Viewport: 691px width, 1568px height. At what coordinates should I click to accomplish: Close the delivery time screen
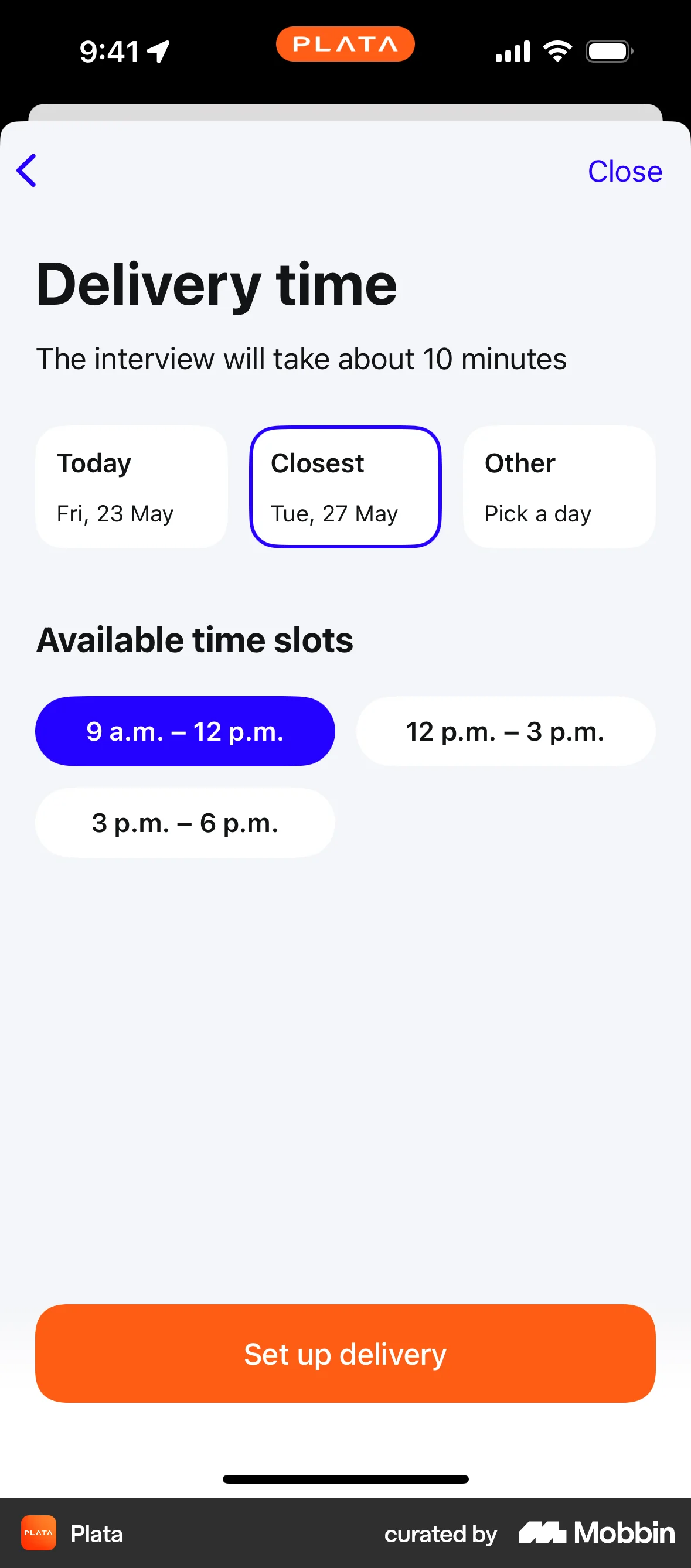point(625,171)
